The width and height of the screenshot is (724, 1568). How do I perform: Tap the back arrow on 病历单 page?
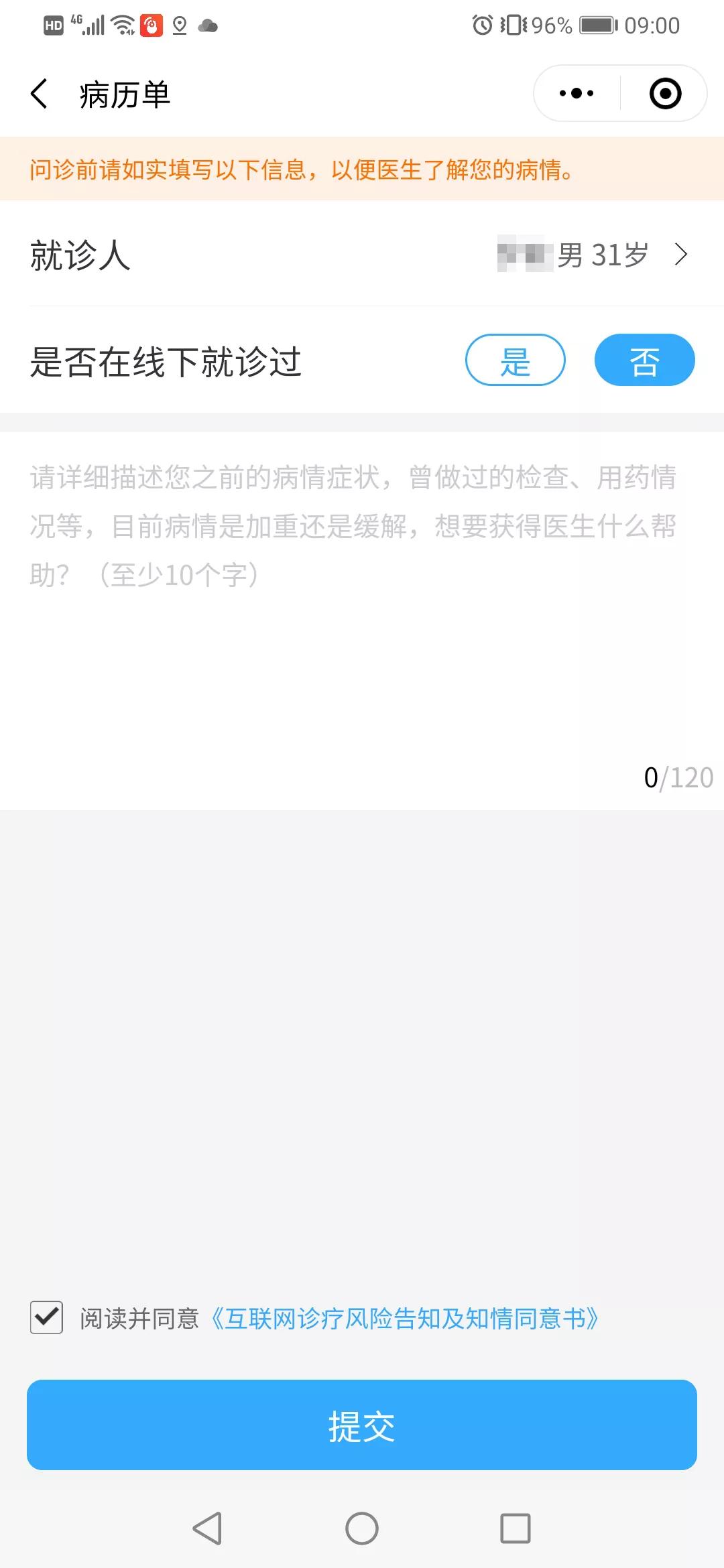point(38,93)
